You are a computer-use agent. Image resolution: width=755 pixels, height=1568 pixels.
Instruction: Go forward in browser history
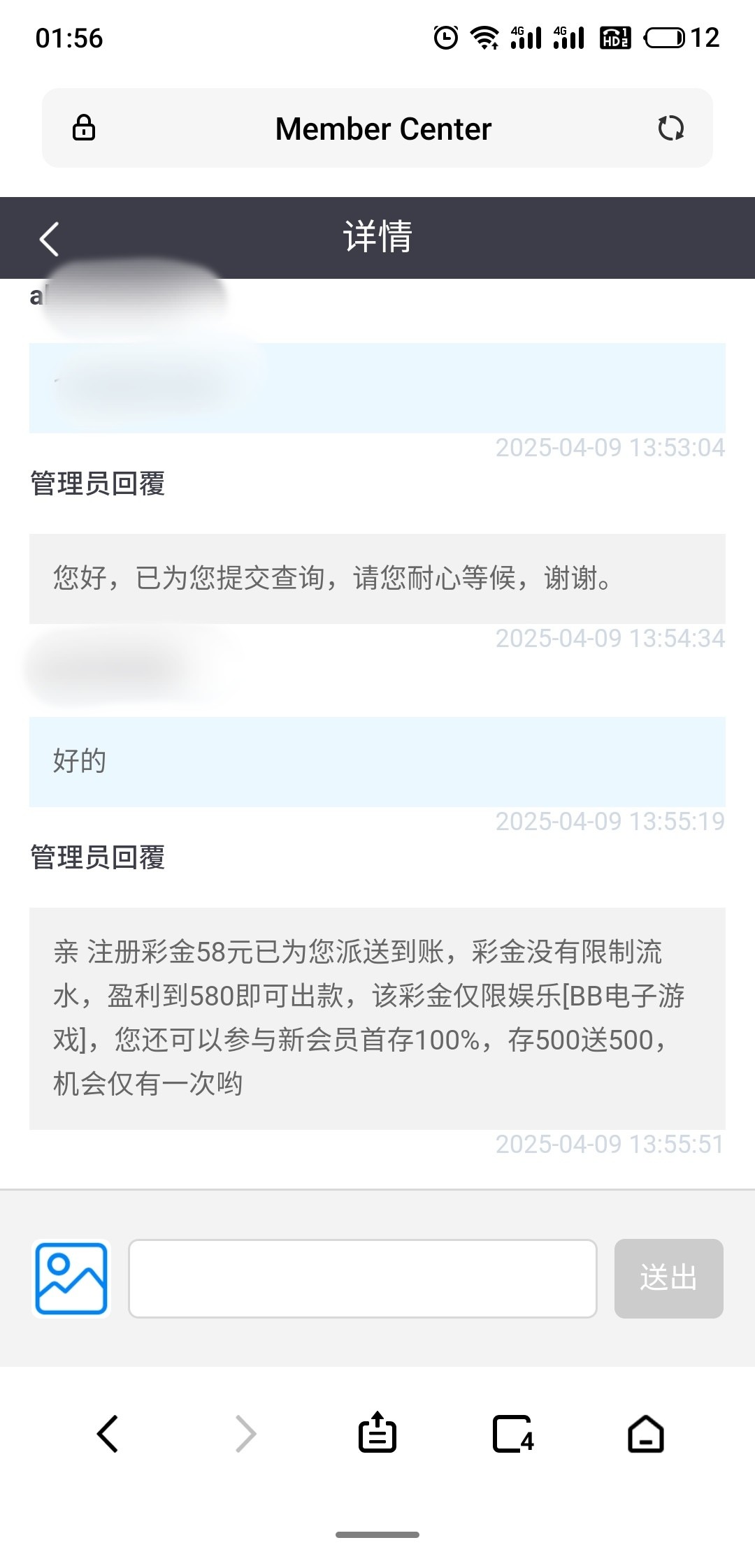(x=245, y=1434)
